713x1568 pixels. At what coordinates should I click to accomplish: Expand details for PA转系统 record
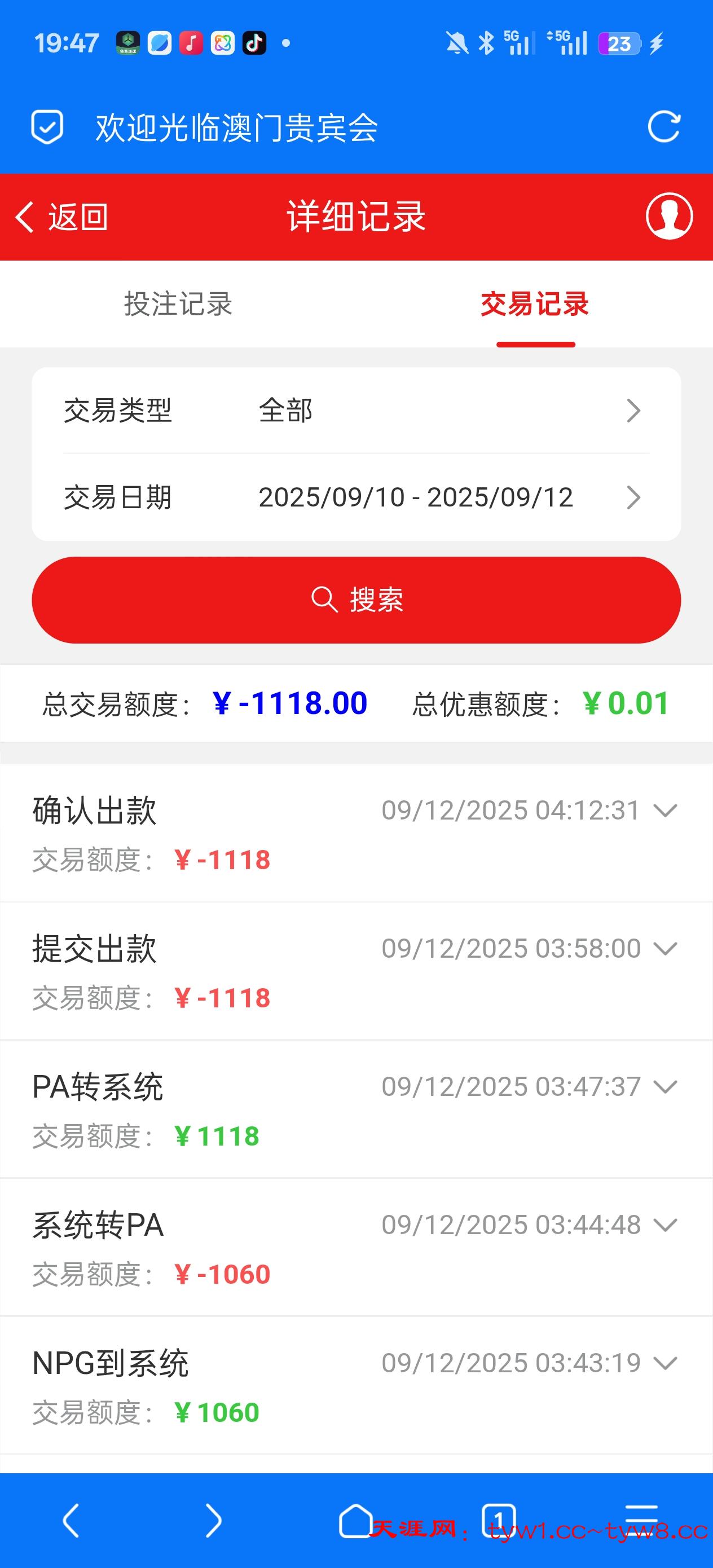pos(667,1086)
